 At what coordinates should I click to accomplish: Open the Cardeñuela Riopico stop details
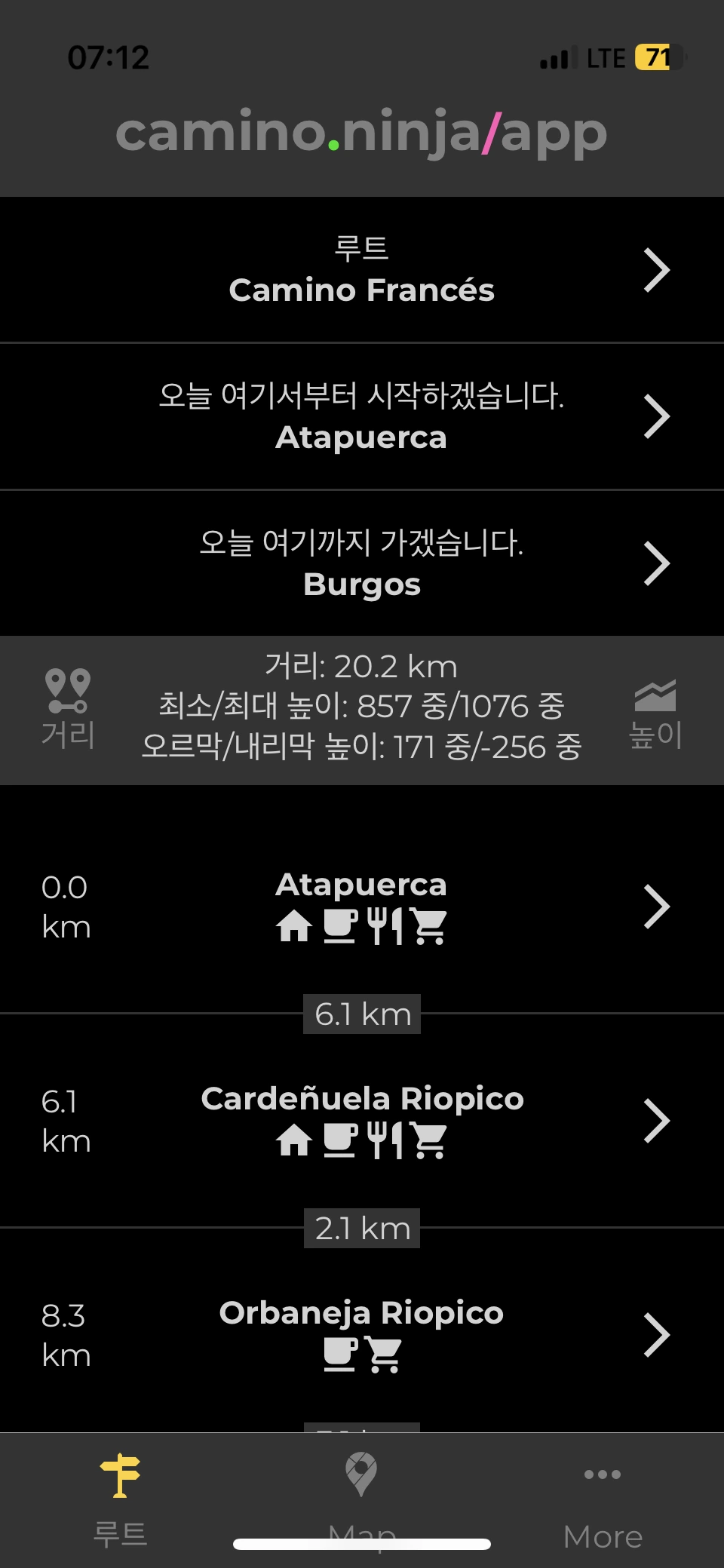[x=362, y=1120]
